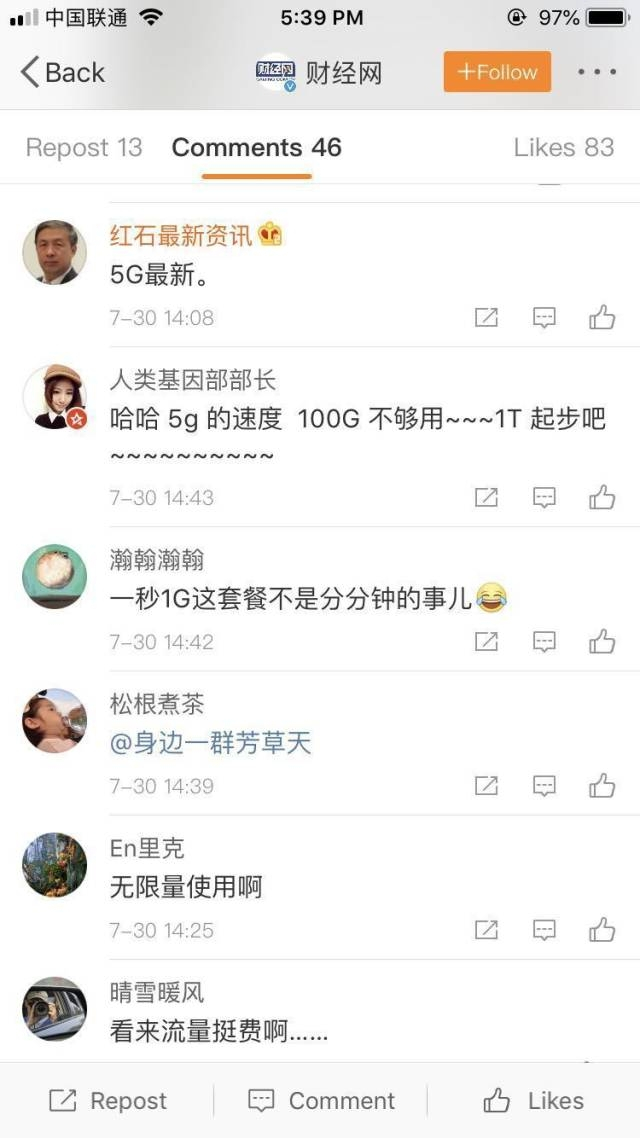Switch to the Likes 83 tab
Viewport: 640px width, 1138px height.
[x=564, y=147]
